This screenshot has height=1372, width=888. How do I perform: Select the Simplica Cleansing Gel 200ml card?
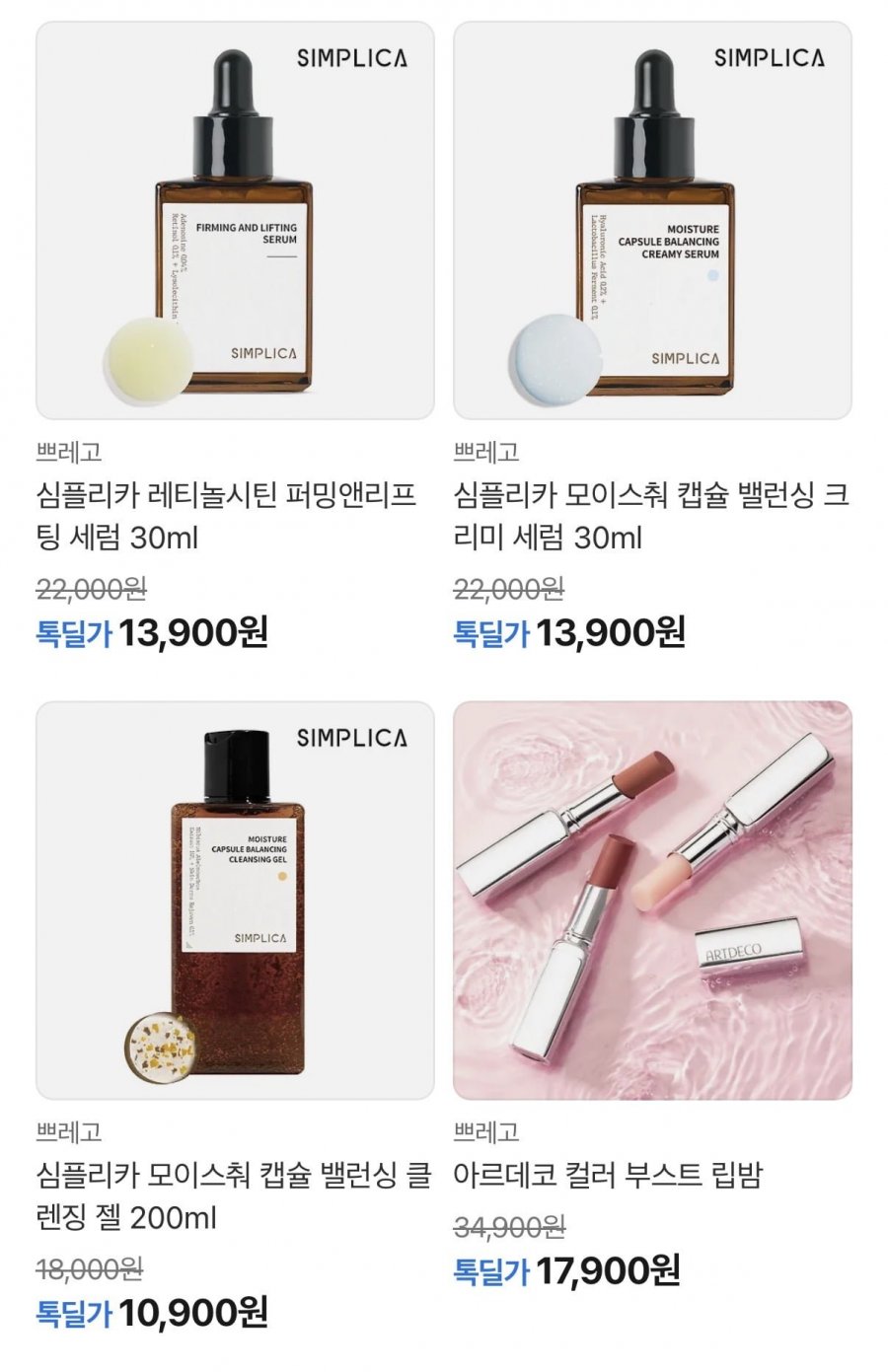coord(235,901)
